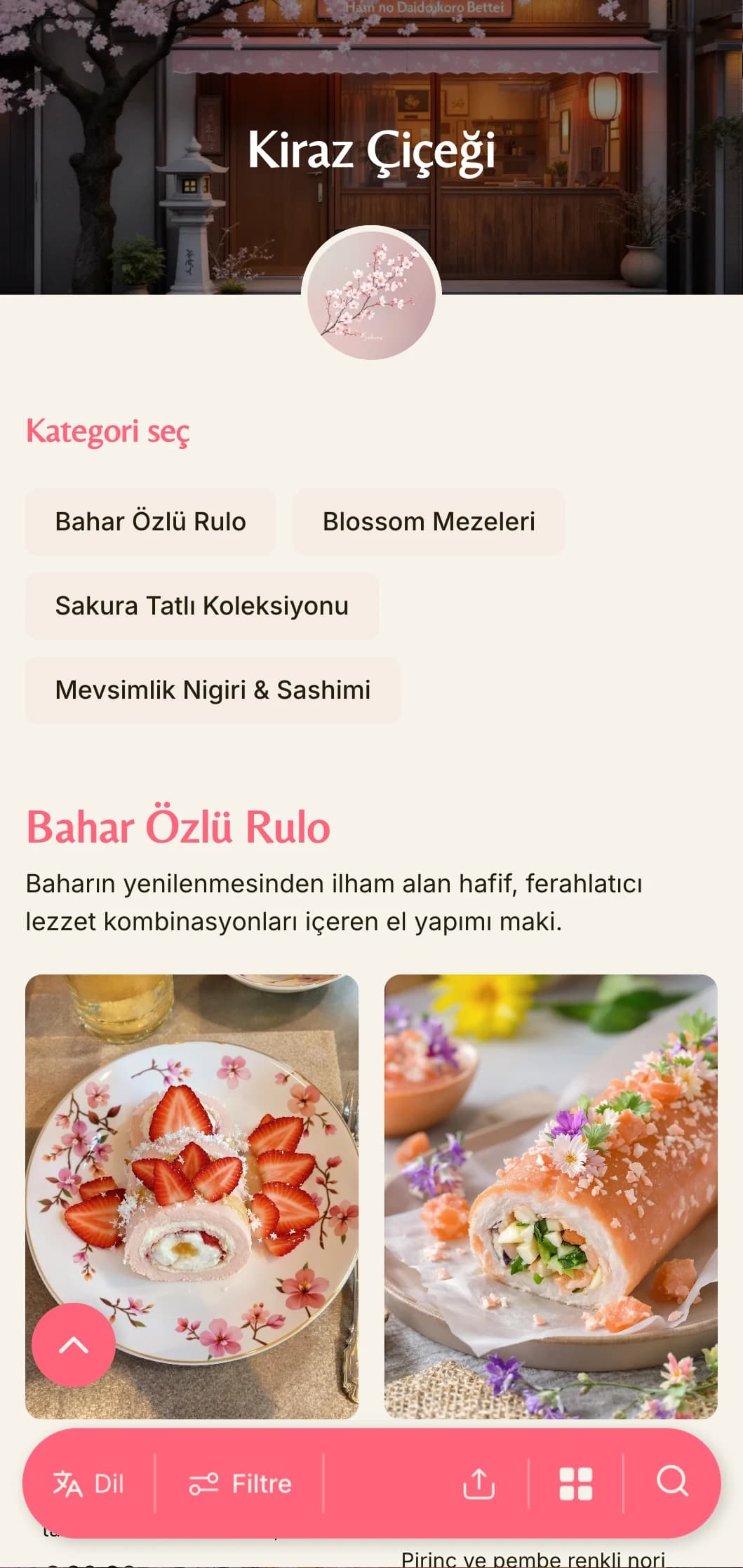The height and width of the screenshot is (1568, 743).
Task: Open the search magnifier
Action: point(672,1482)
